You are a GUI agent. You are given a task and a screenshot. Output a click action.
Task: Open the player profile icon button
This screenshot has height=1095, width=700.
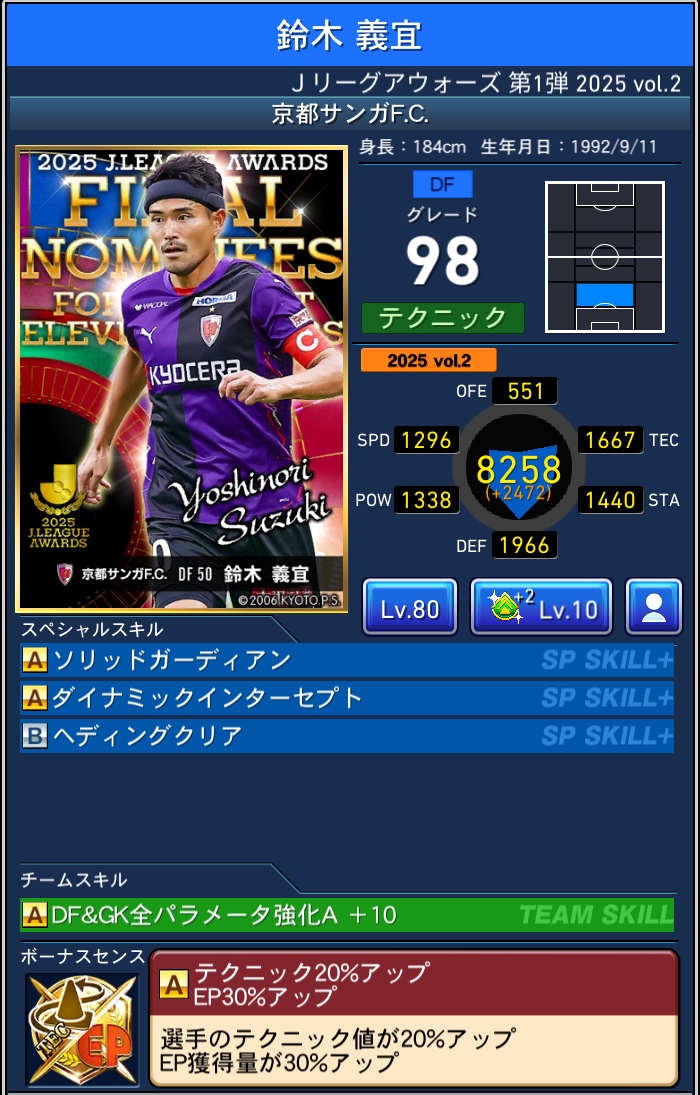click(x=653, y=608)
